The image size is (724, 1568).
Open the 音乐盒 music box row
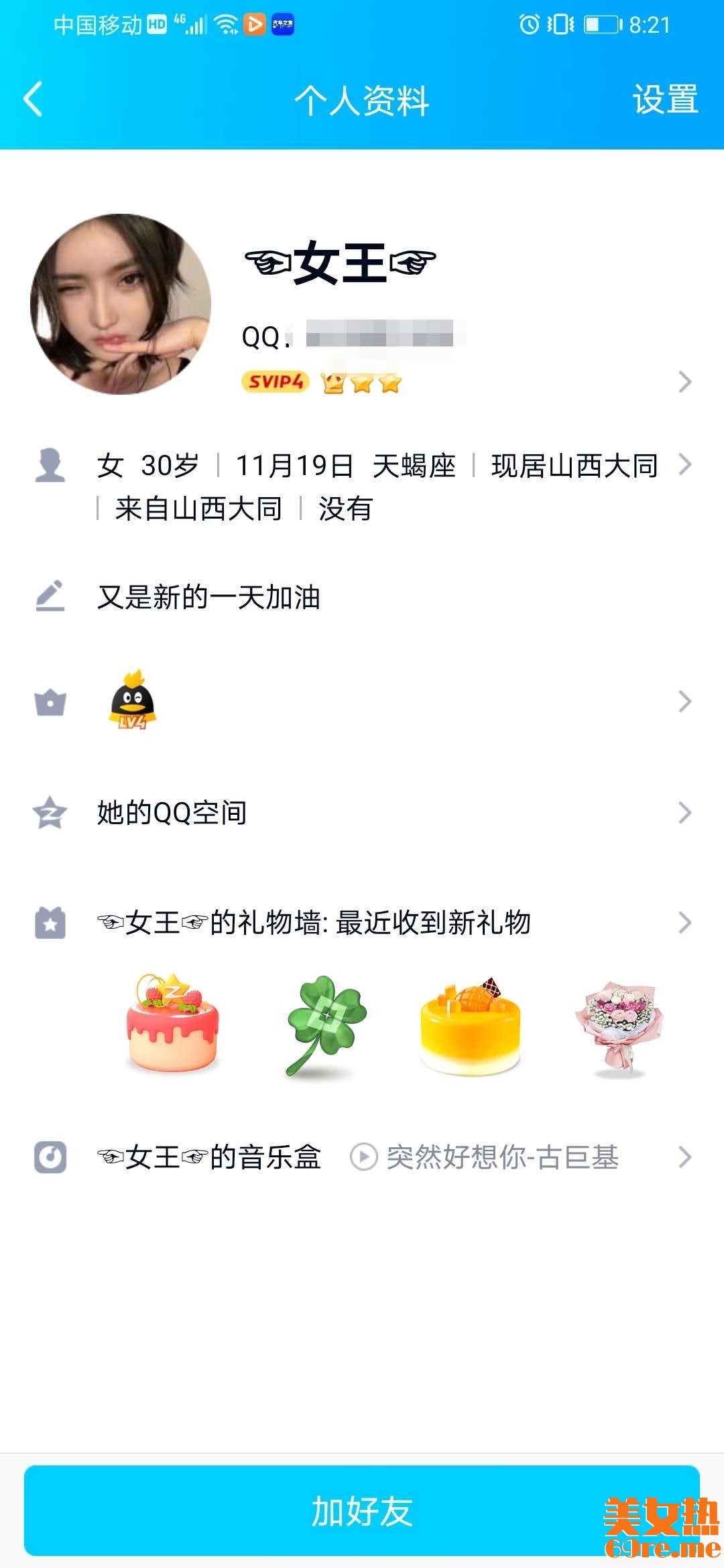pos(209,1157)
